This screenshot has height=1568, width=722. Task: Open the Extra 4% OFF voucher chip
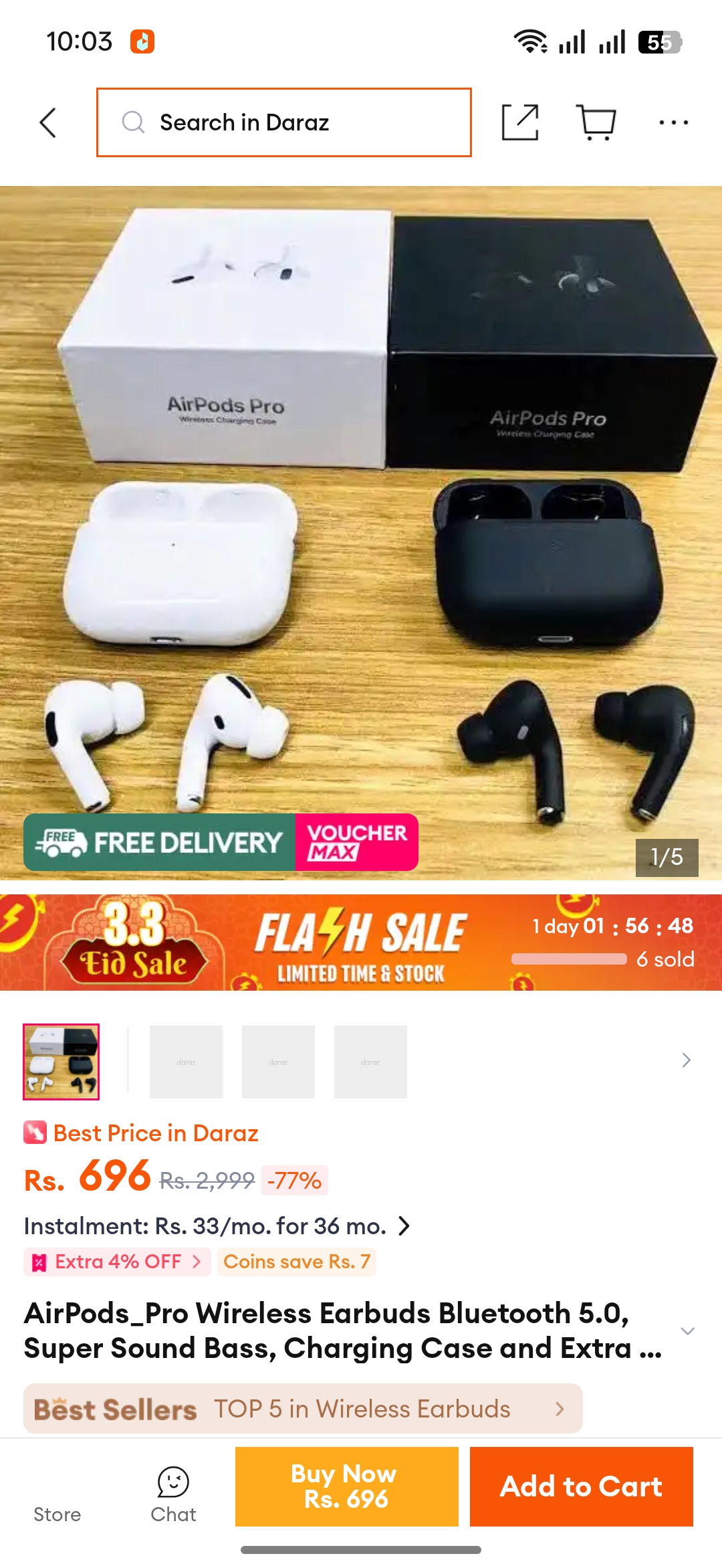point(117,1262)
